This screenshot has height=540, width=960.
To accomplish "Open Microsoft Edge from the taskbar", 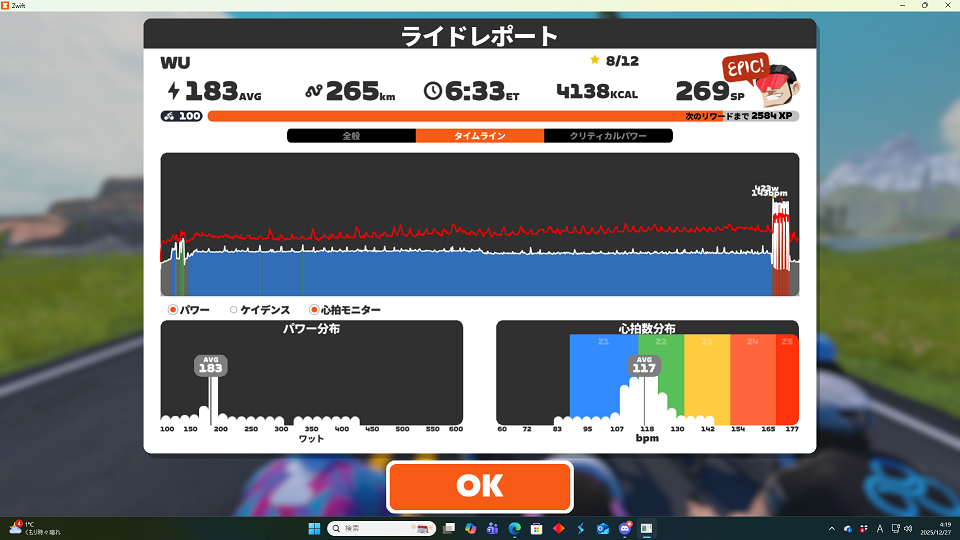I will tap(515, 527).
